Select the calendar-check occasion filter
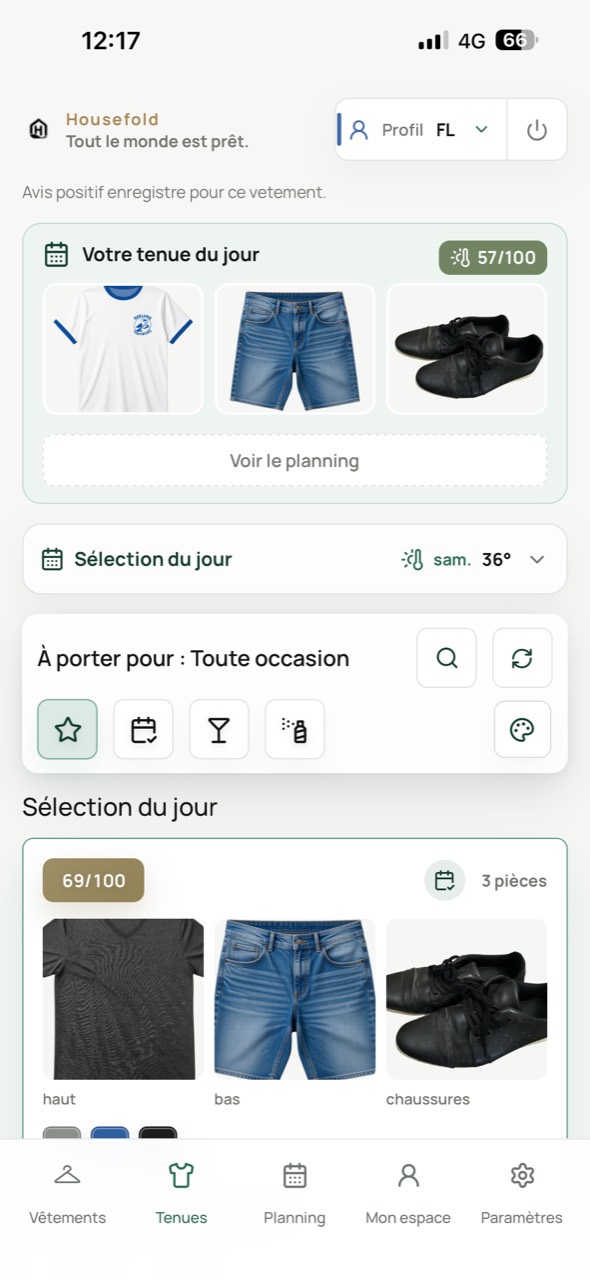The image size is (590, 1280). [143, 729]
